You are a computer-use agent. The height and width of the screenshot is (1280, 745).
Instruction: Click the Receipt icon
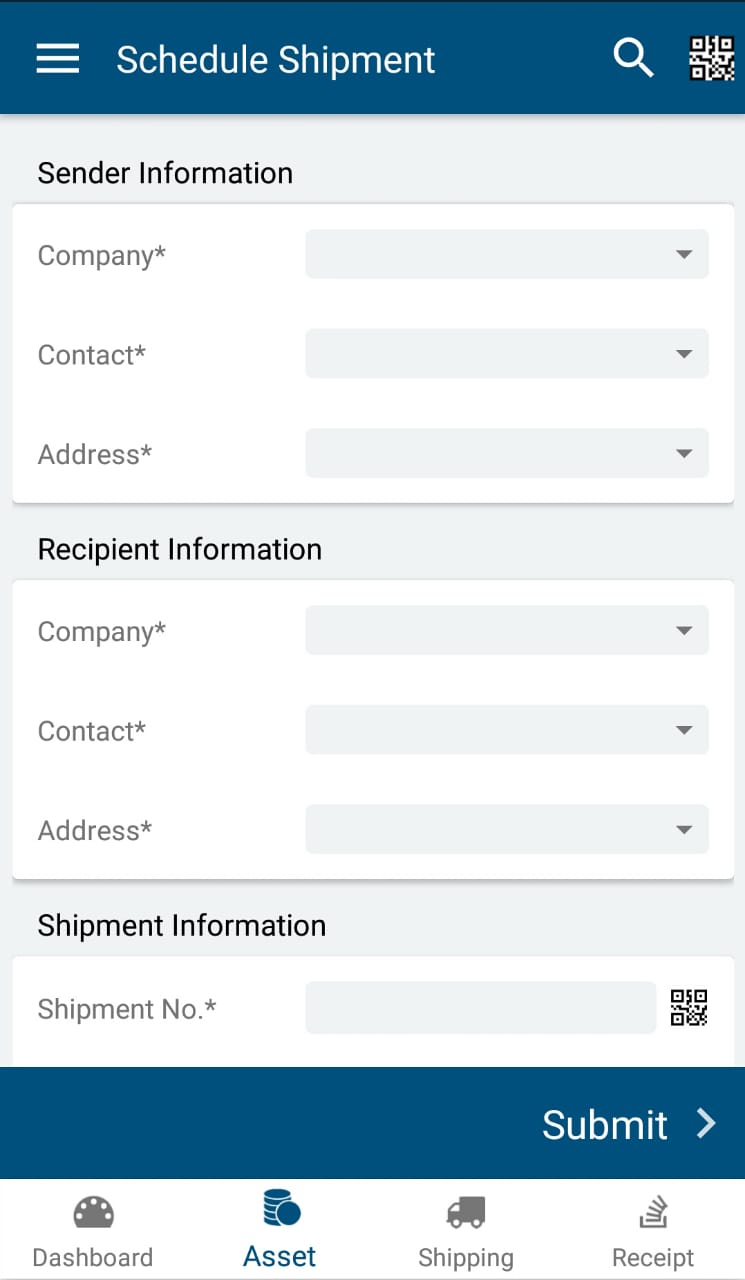click(652, 1211)
